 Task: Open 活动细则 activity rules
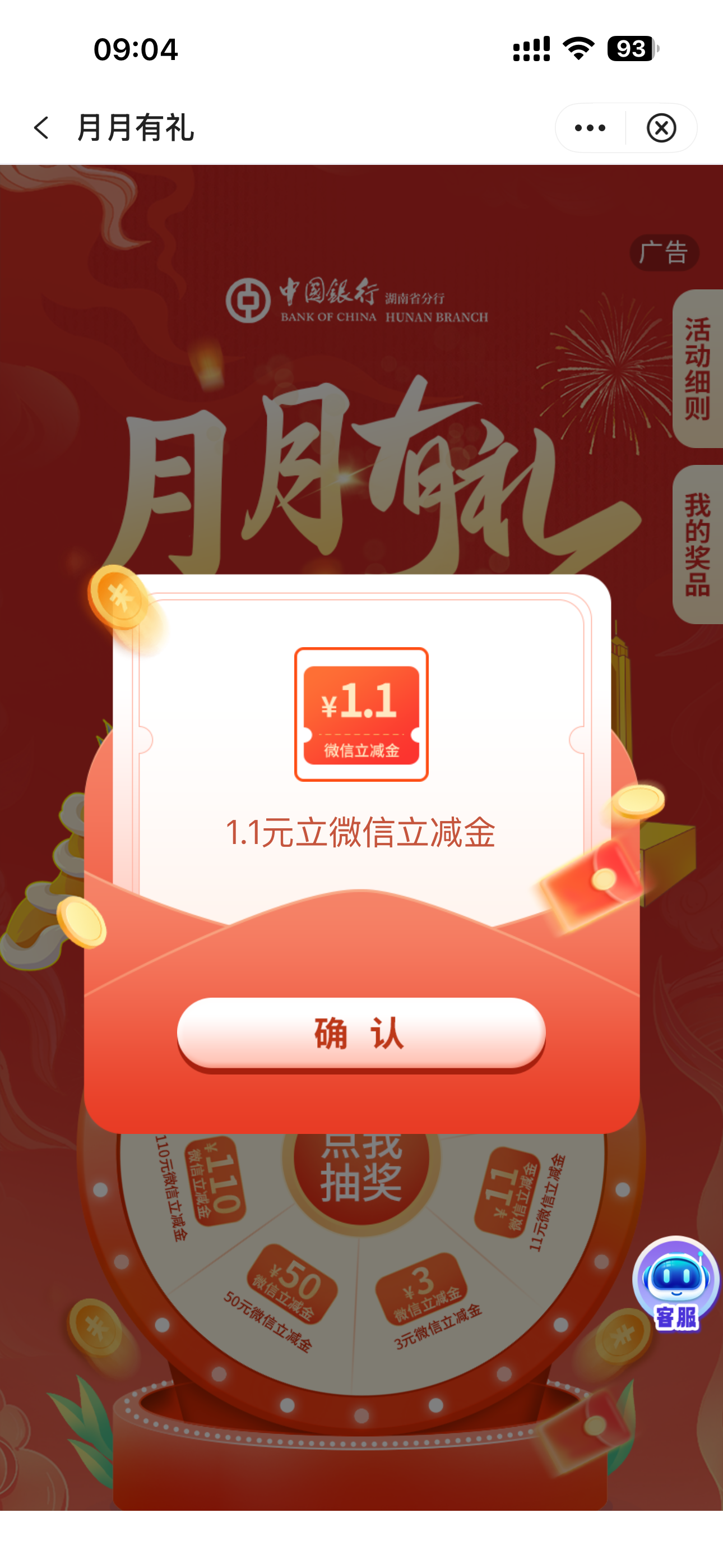pos(697,369)
